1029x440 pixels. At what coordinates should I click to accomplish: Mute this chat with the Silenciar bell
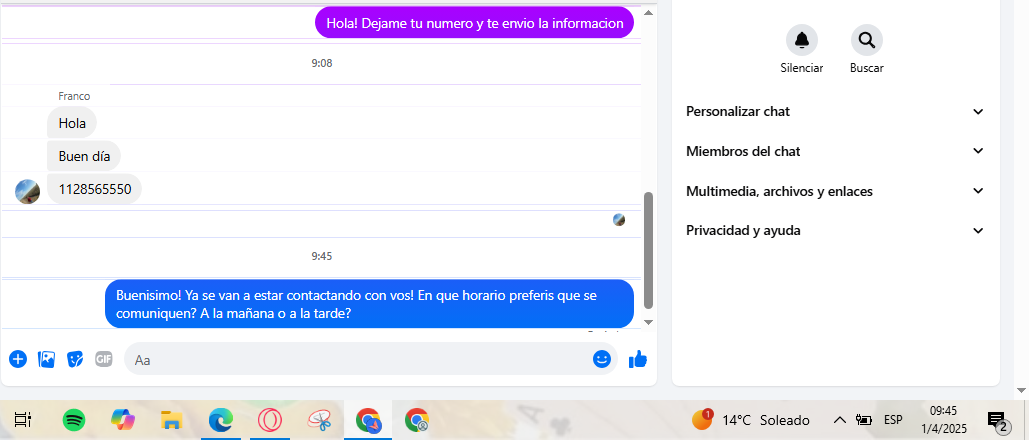click(x=801, y=41)
